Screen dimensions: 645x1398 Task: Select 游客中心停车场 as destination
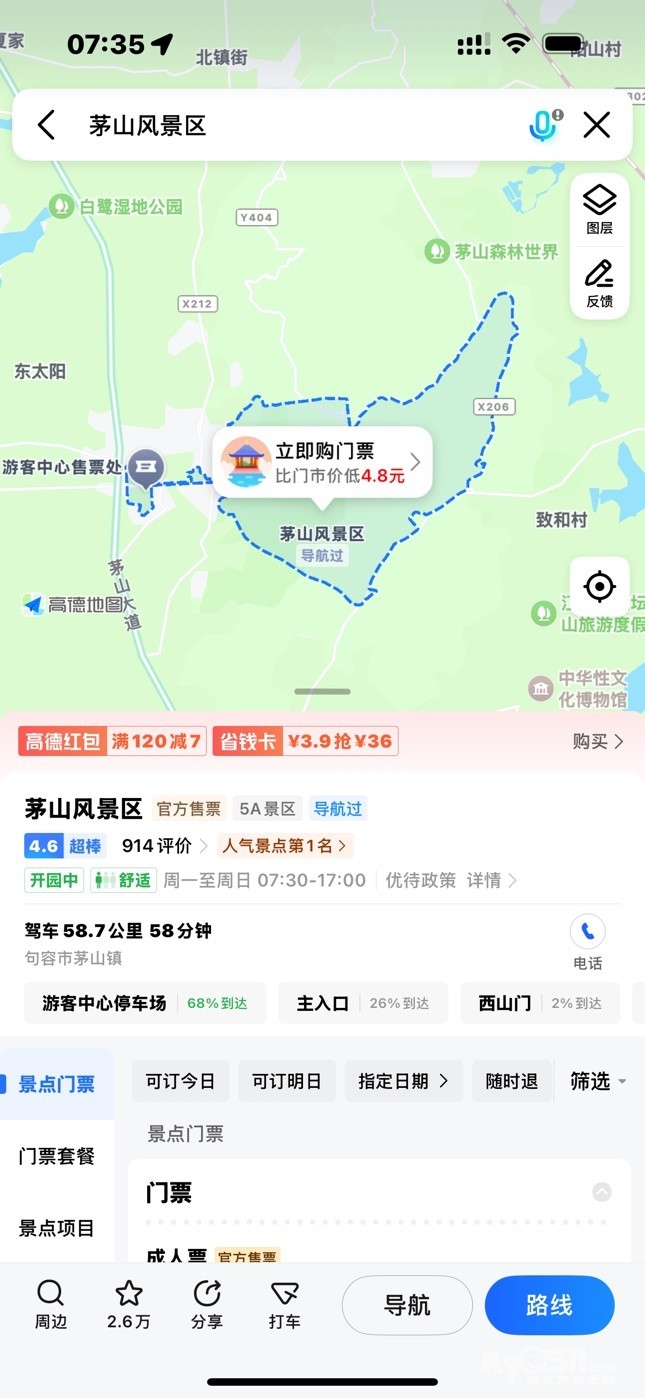145,1003
